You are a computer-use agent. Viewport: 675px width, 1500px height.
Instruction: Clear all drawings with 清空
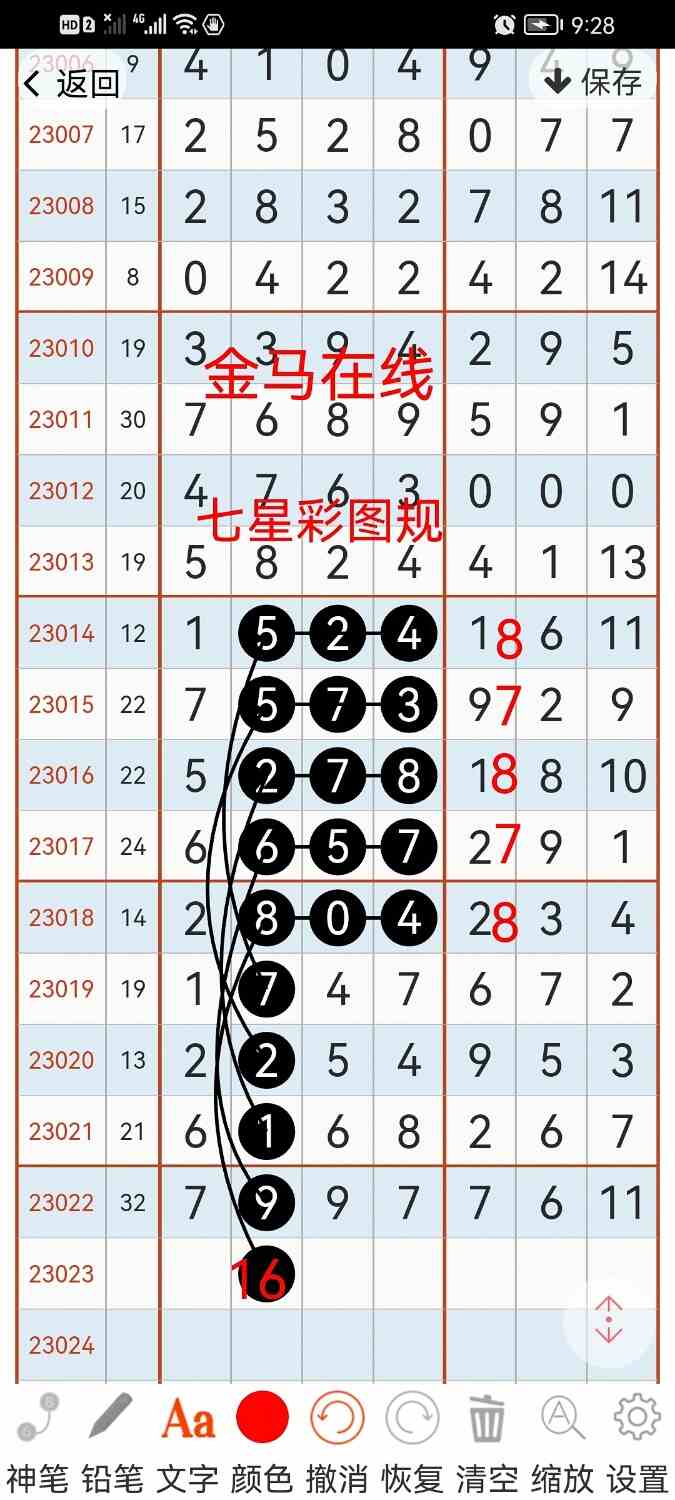tap(487, 1443)
